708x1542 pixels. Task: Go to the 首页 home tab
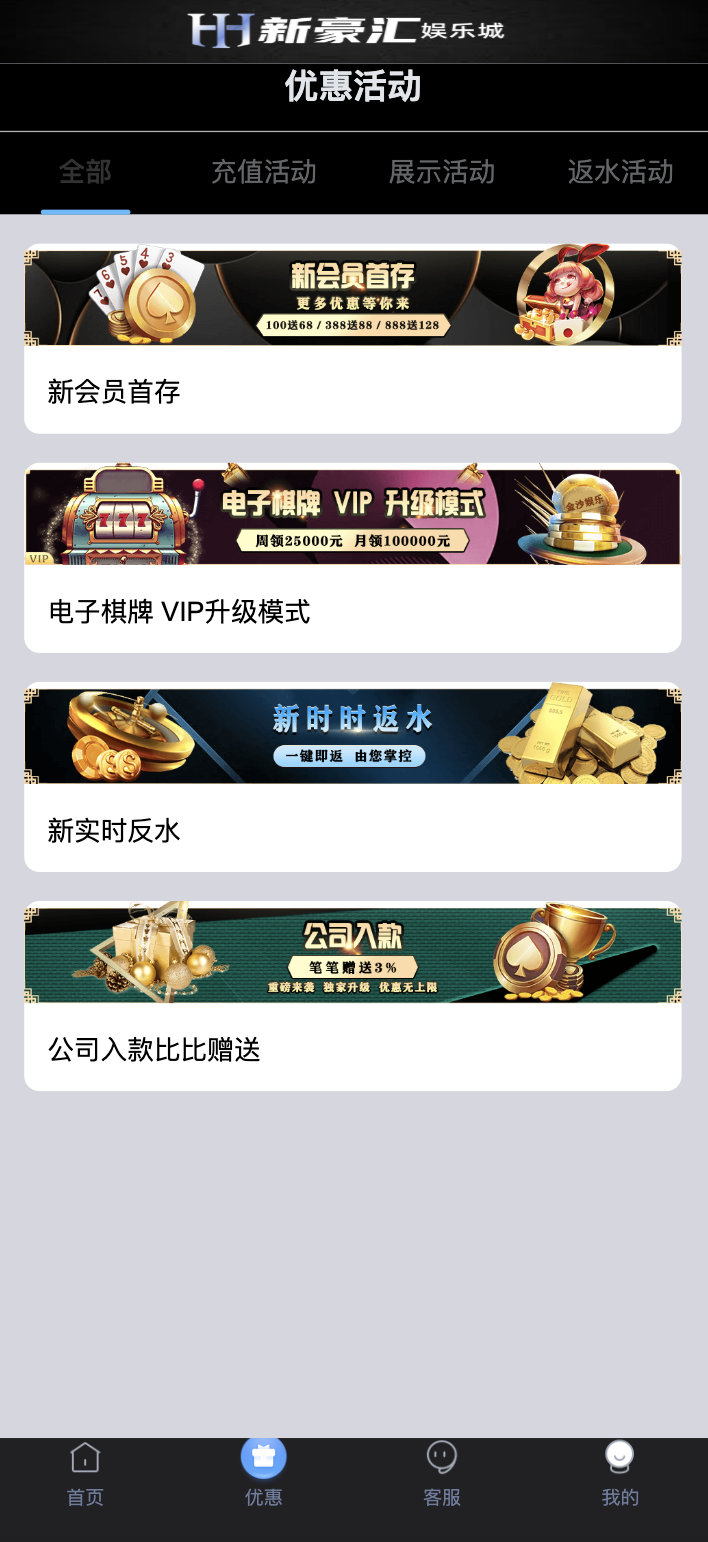(85, 1474)
